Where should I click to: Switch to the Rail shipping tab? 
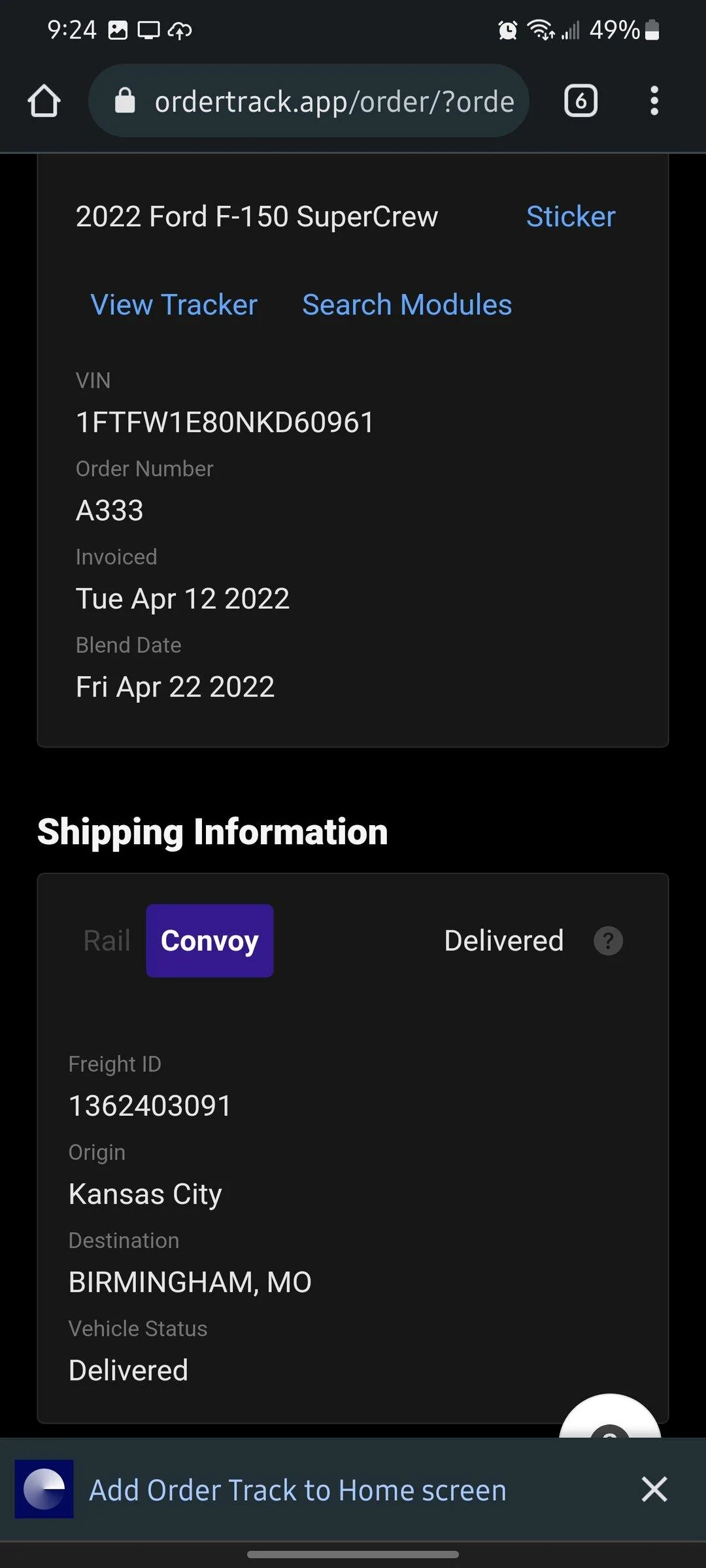point(107,941)
